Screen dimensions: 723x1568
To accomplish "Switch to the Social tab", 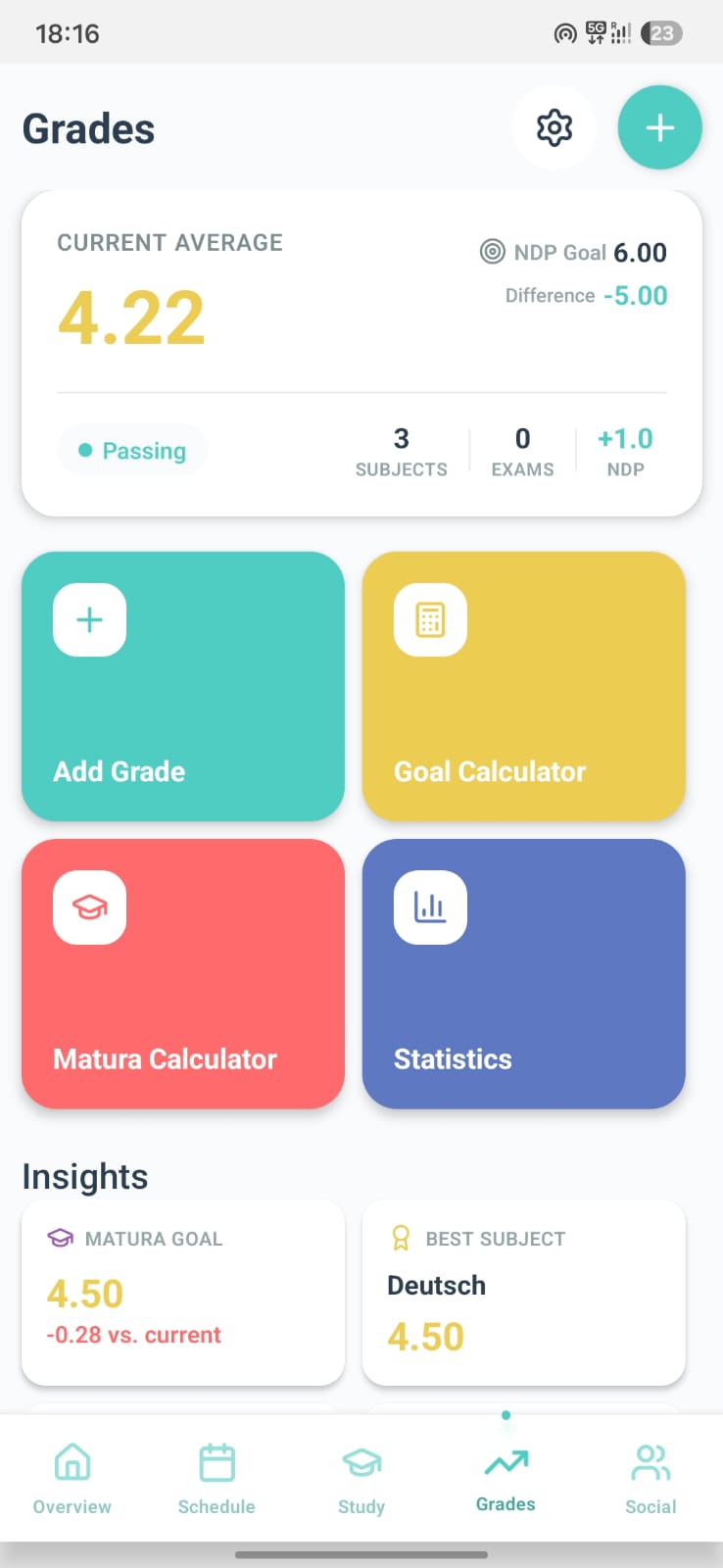I will coord(651,1479).
